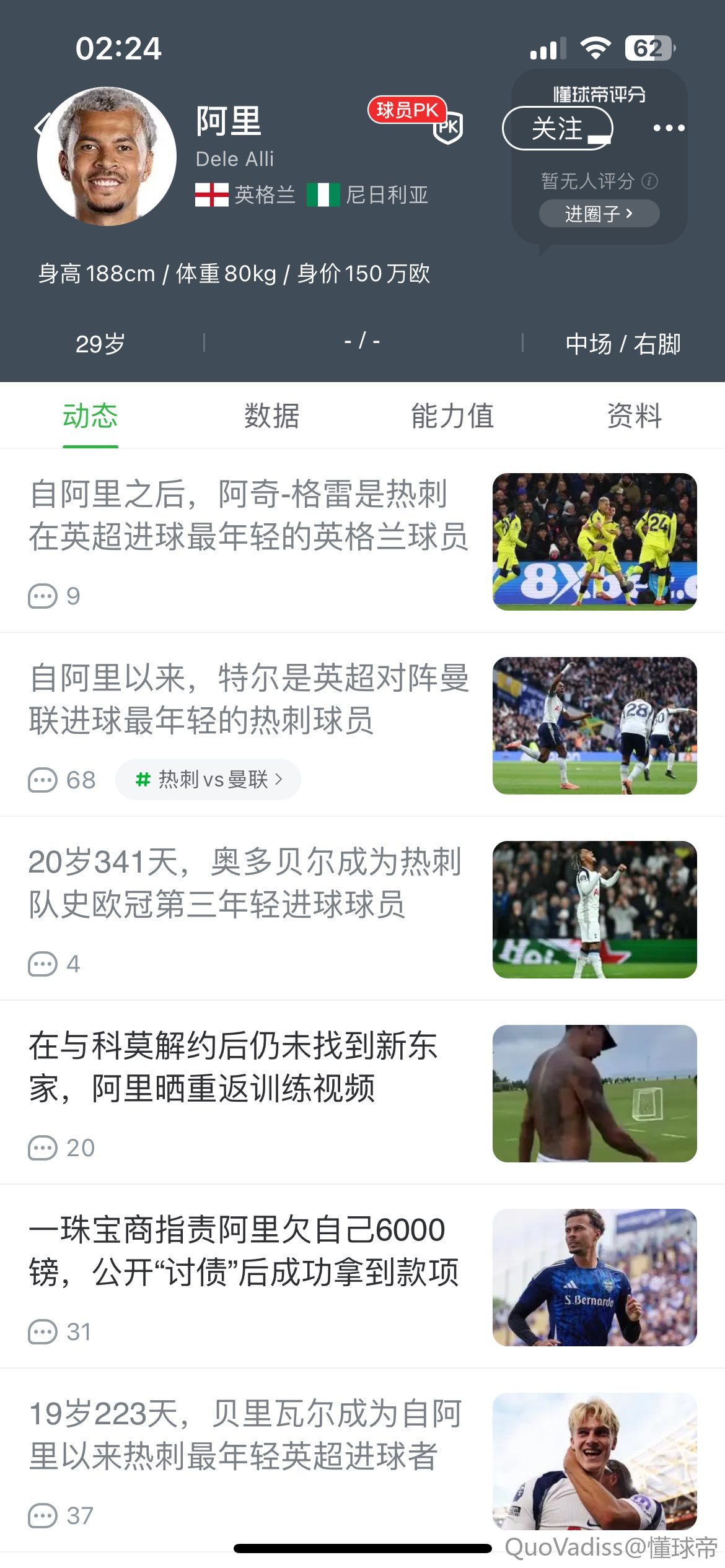Open the article about 阿奇-格雷
725x1568 pixels.
(248, 515)
